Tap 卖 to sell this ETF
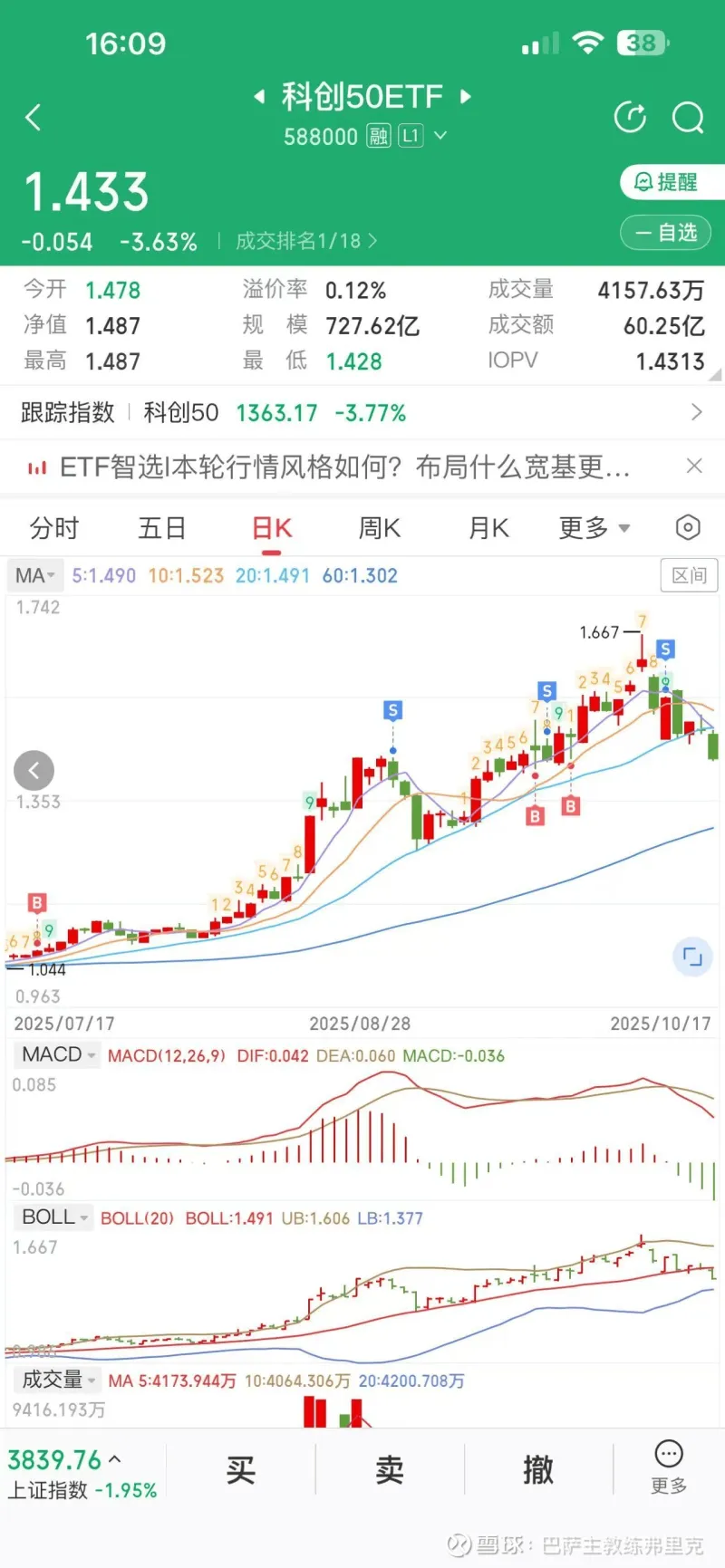725x1568 pixels. tap(390, 1470)
